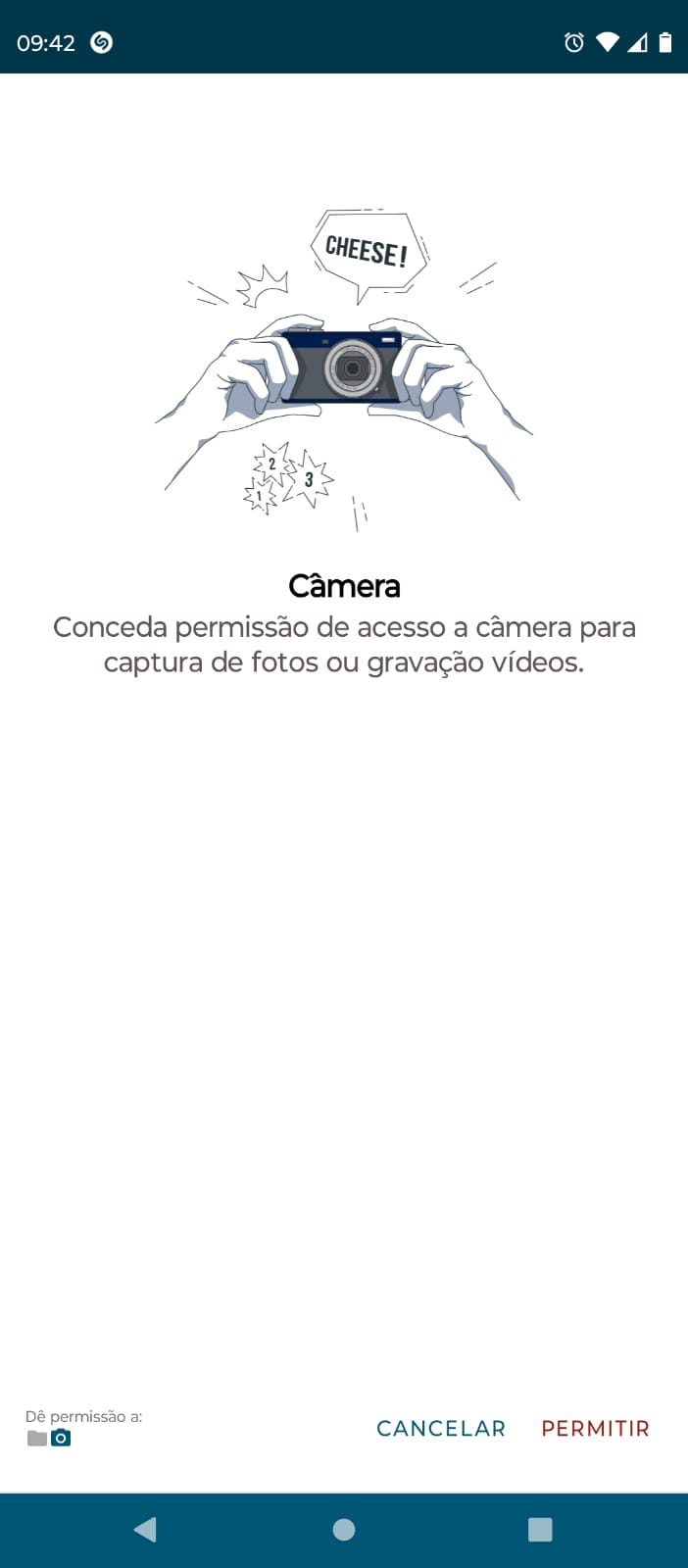Screen dimensions: 688x1568
Task: Open the recent apps overview
Action: (x=540, y=1529)
